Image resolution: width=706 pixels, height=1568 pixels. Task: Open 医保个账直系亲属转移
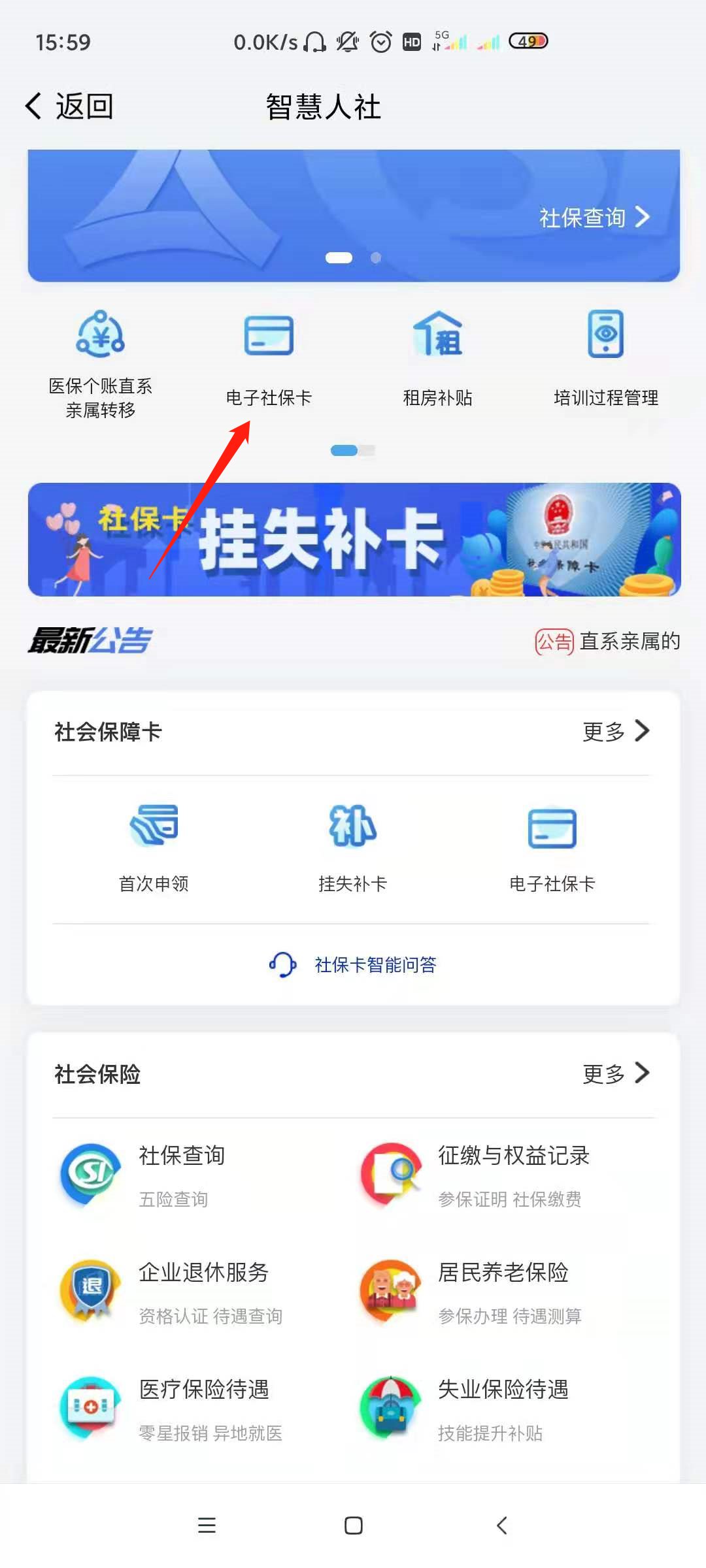coord(100,364)
